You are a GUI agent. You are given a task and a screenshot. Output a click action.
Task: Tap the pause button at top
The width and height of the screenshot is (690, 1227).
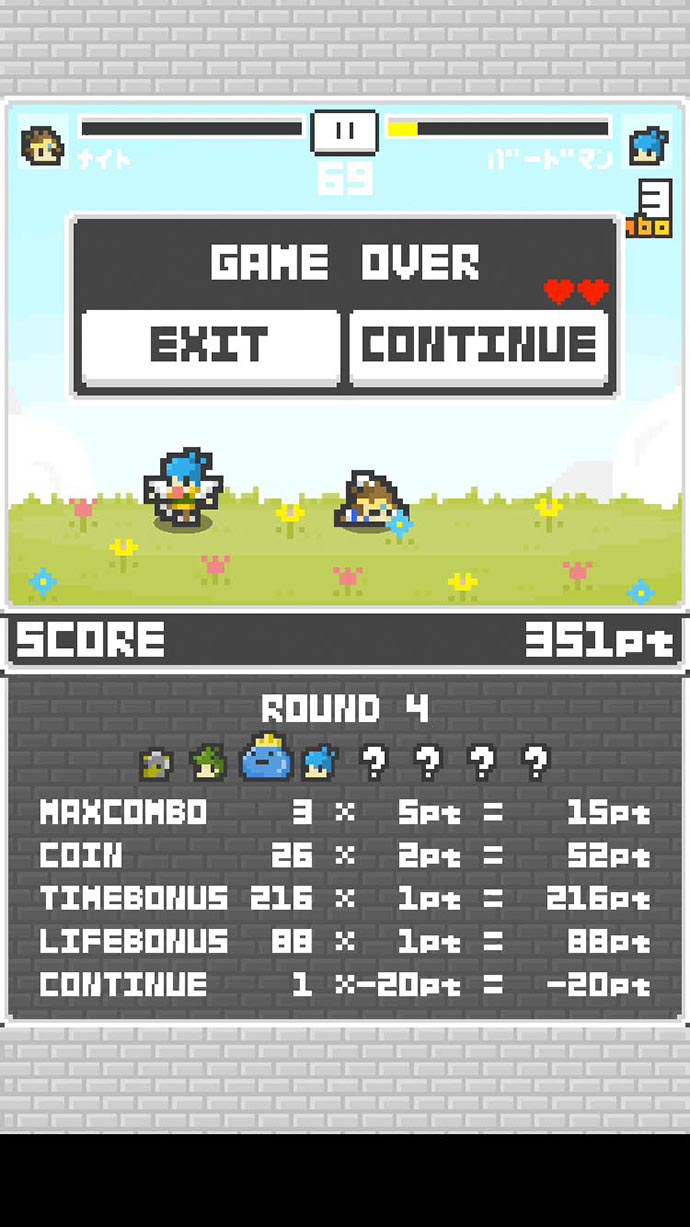tap(344, 131)
